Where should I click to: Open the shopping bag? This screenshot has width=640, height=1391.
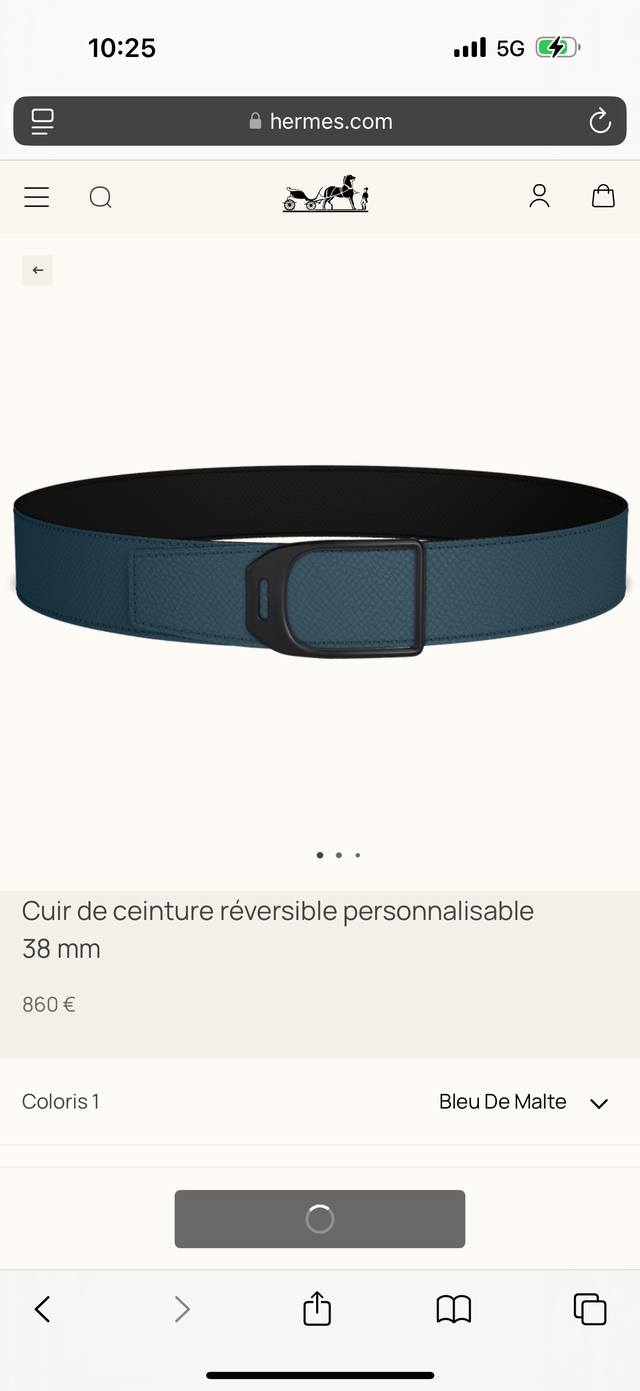pos(603,196)
